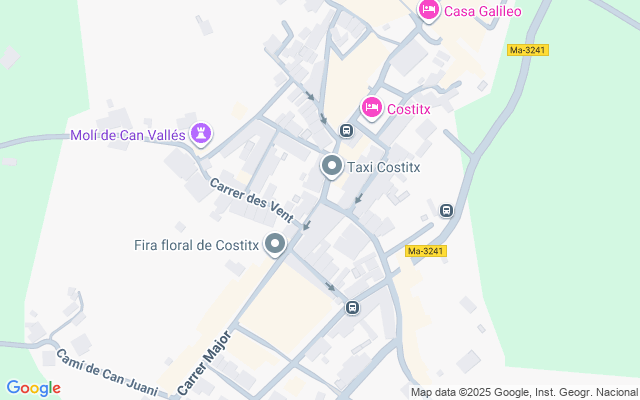
Task: Tap the bus stop above Taxi Costitx
Action: pos(346,130)
